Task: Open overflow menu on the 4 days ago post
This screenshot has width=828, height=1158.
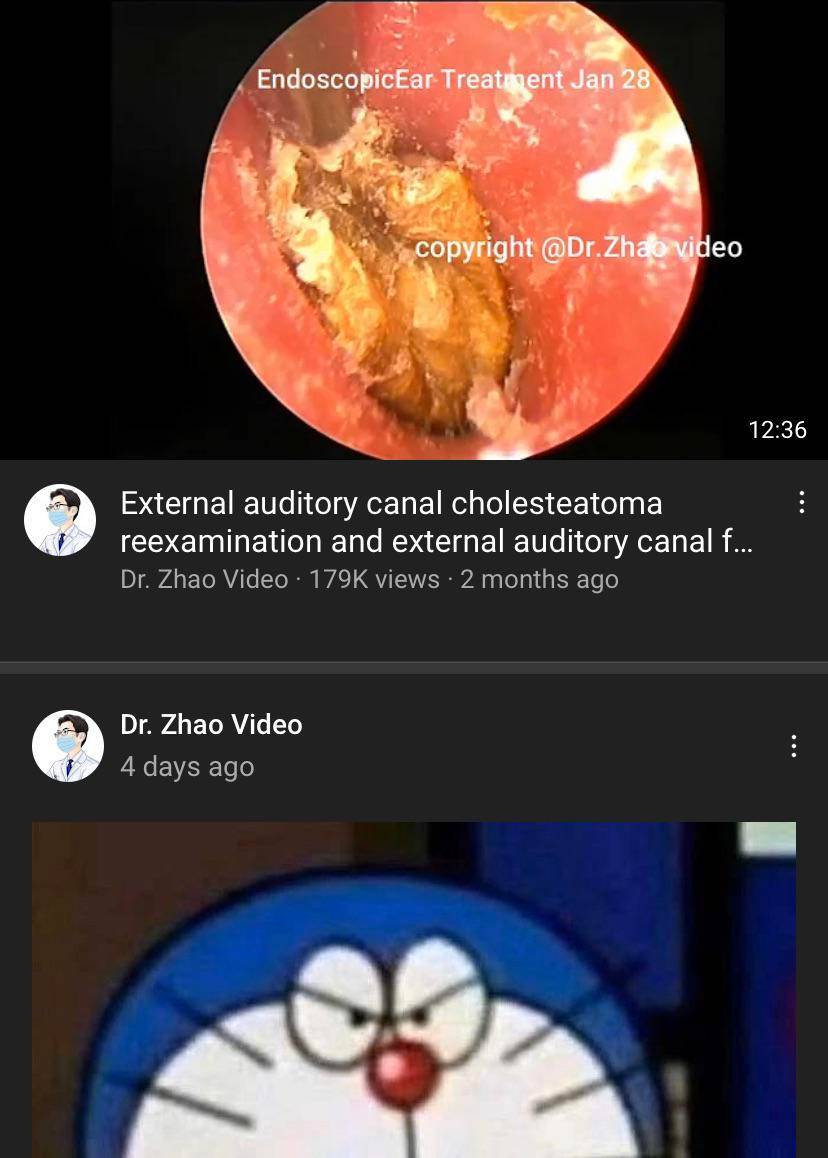Action: pyautogui.click(x=793, y=746)
